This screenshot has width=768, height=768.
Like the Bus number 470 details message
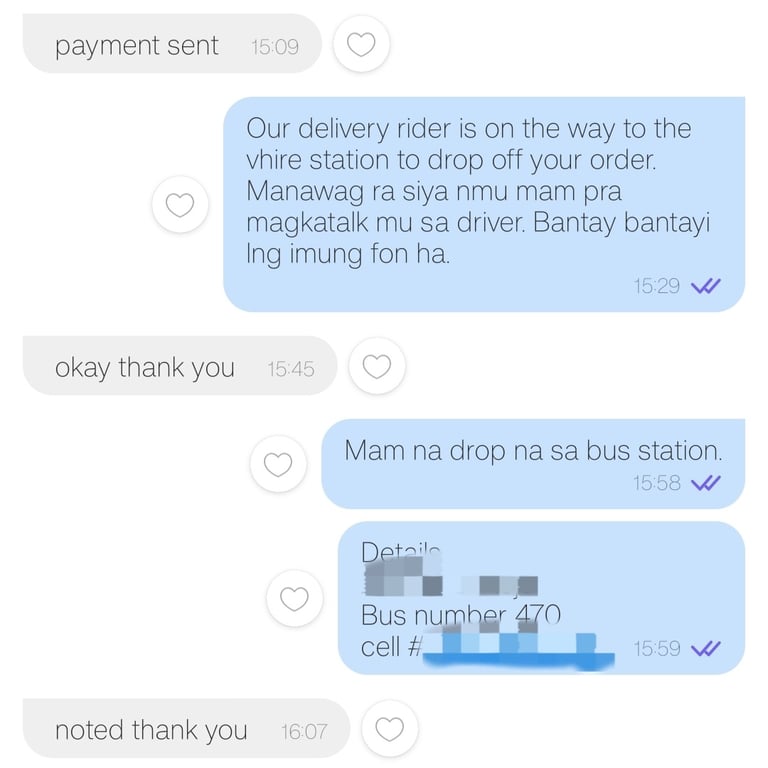pos(294,599)
